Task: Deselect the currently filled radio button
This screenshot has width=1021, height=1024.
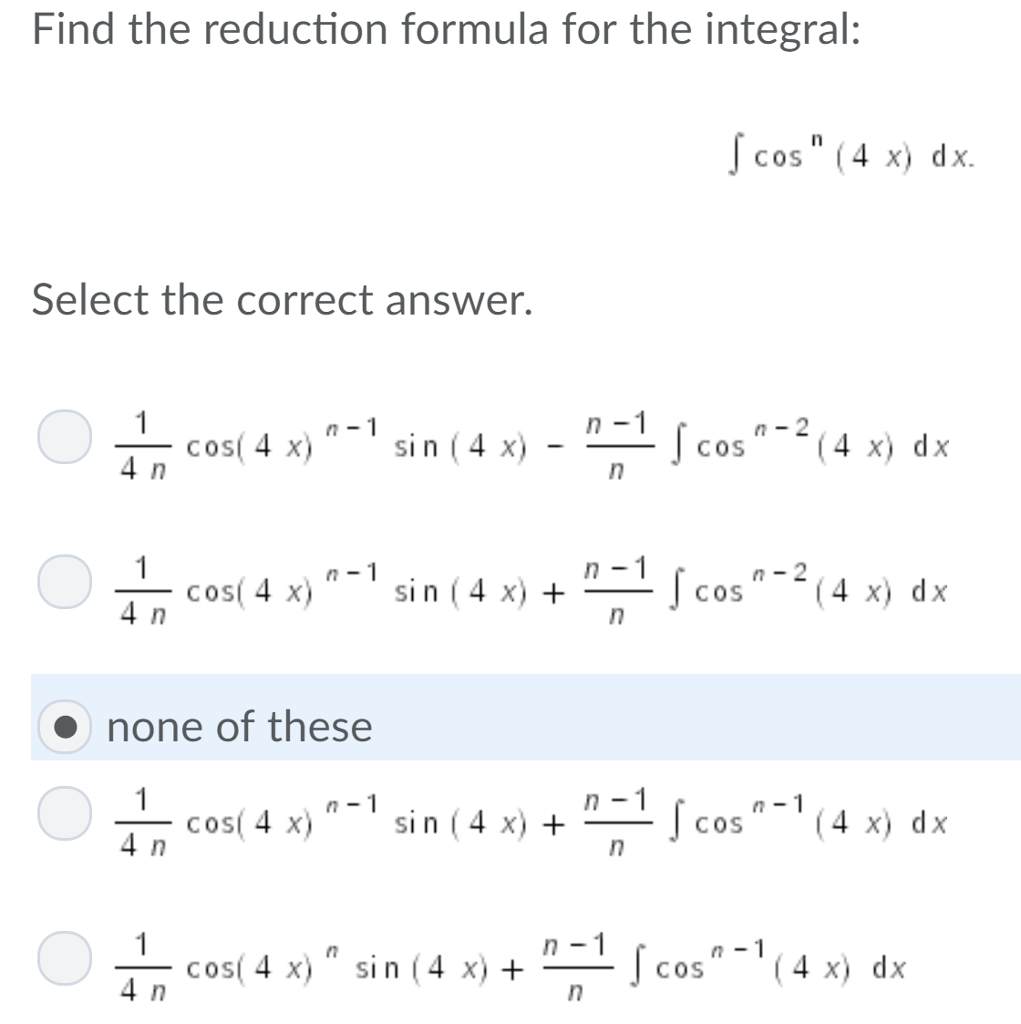Action: tap(64, 727)
